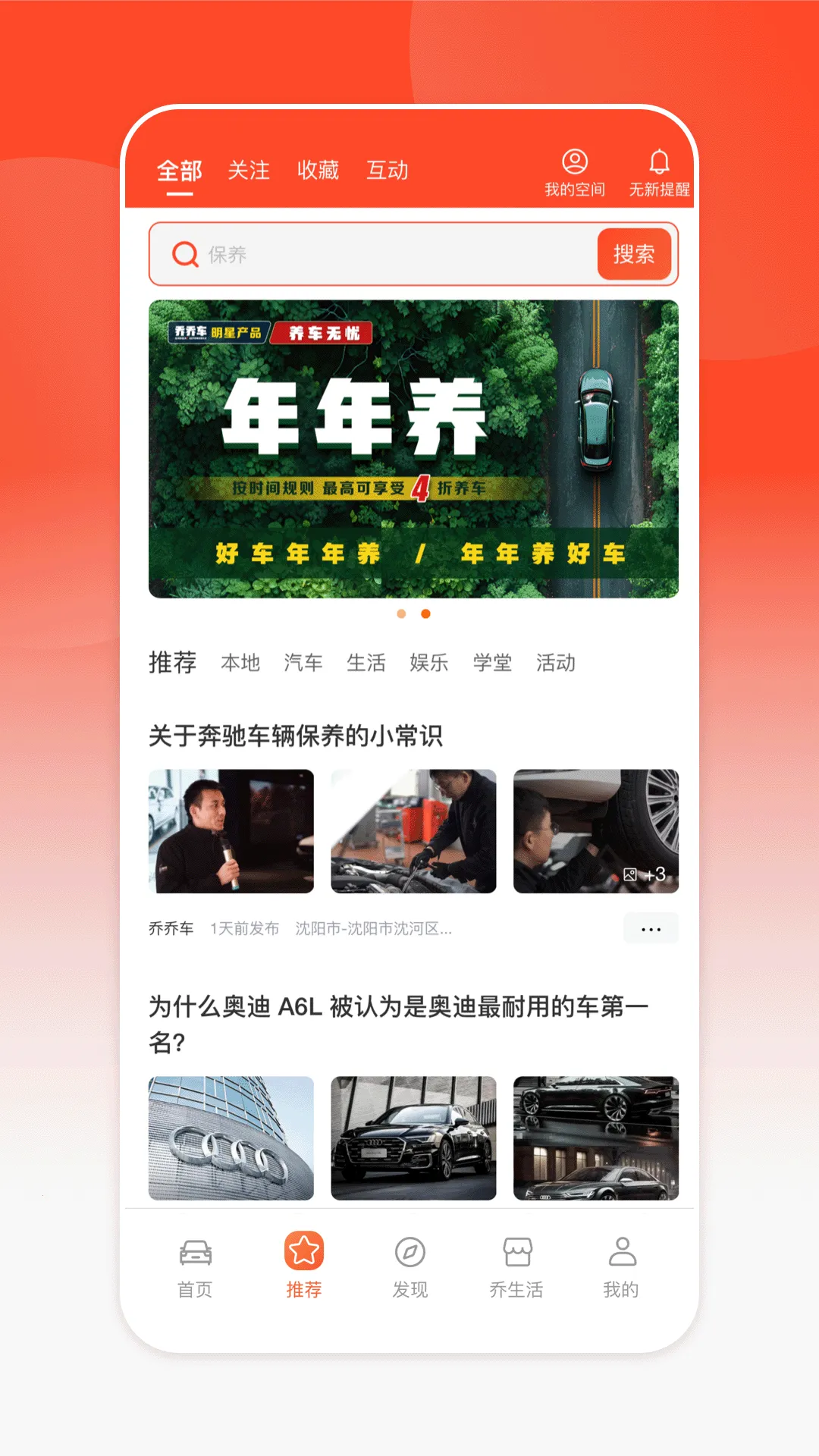
Task: Click the 无新提醒 notification bell
Action: tap(659, 161)
